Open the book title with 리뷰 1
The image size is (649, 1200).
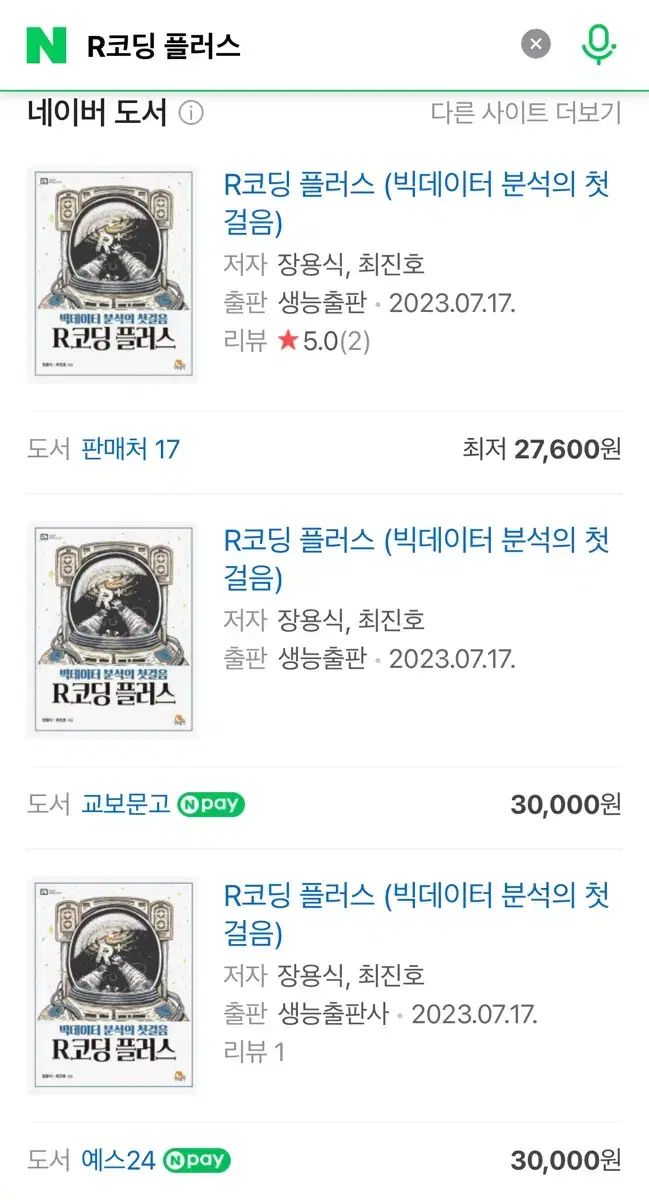[x=416, y=913]
